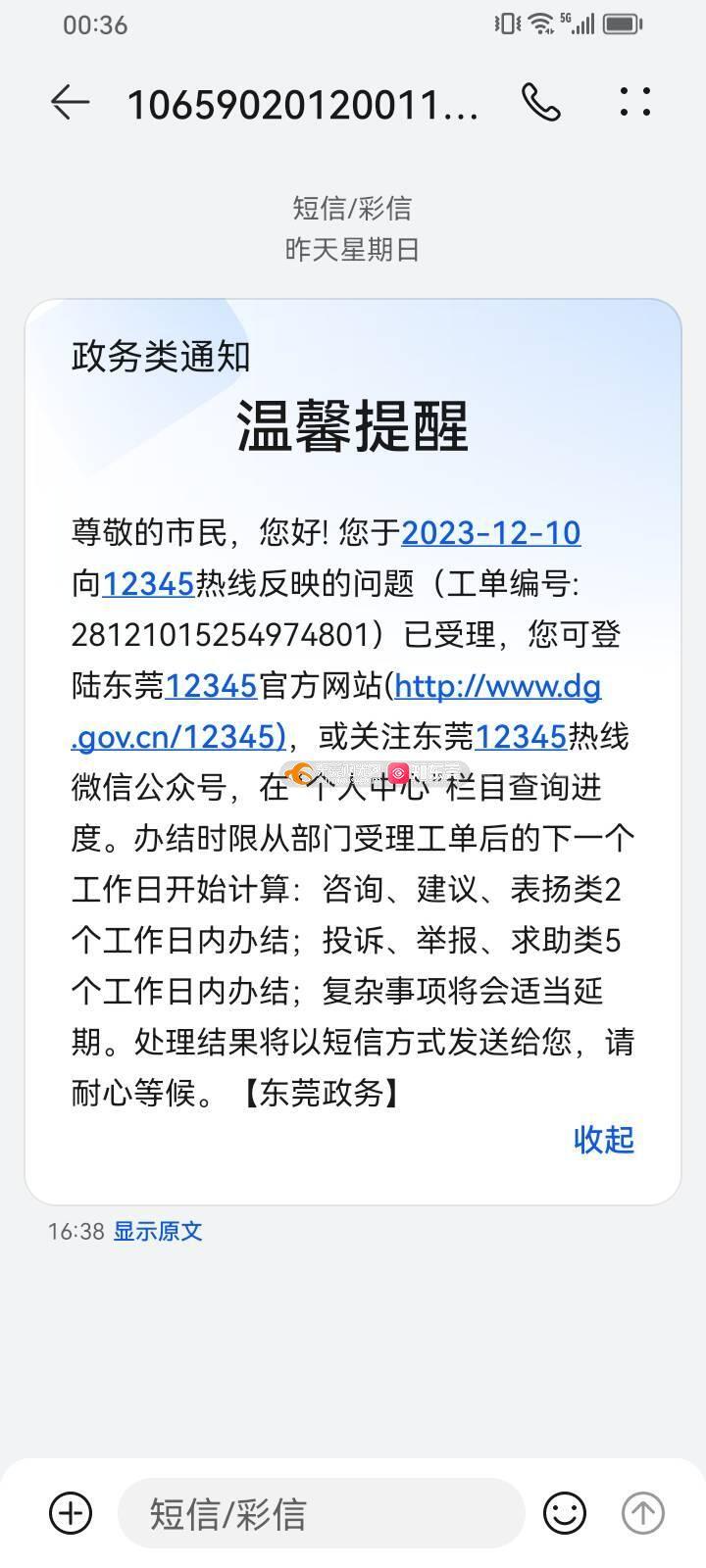Open the plus attachment button

pyautogui.click(x=71, y=1512)
